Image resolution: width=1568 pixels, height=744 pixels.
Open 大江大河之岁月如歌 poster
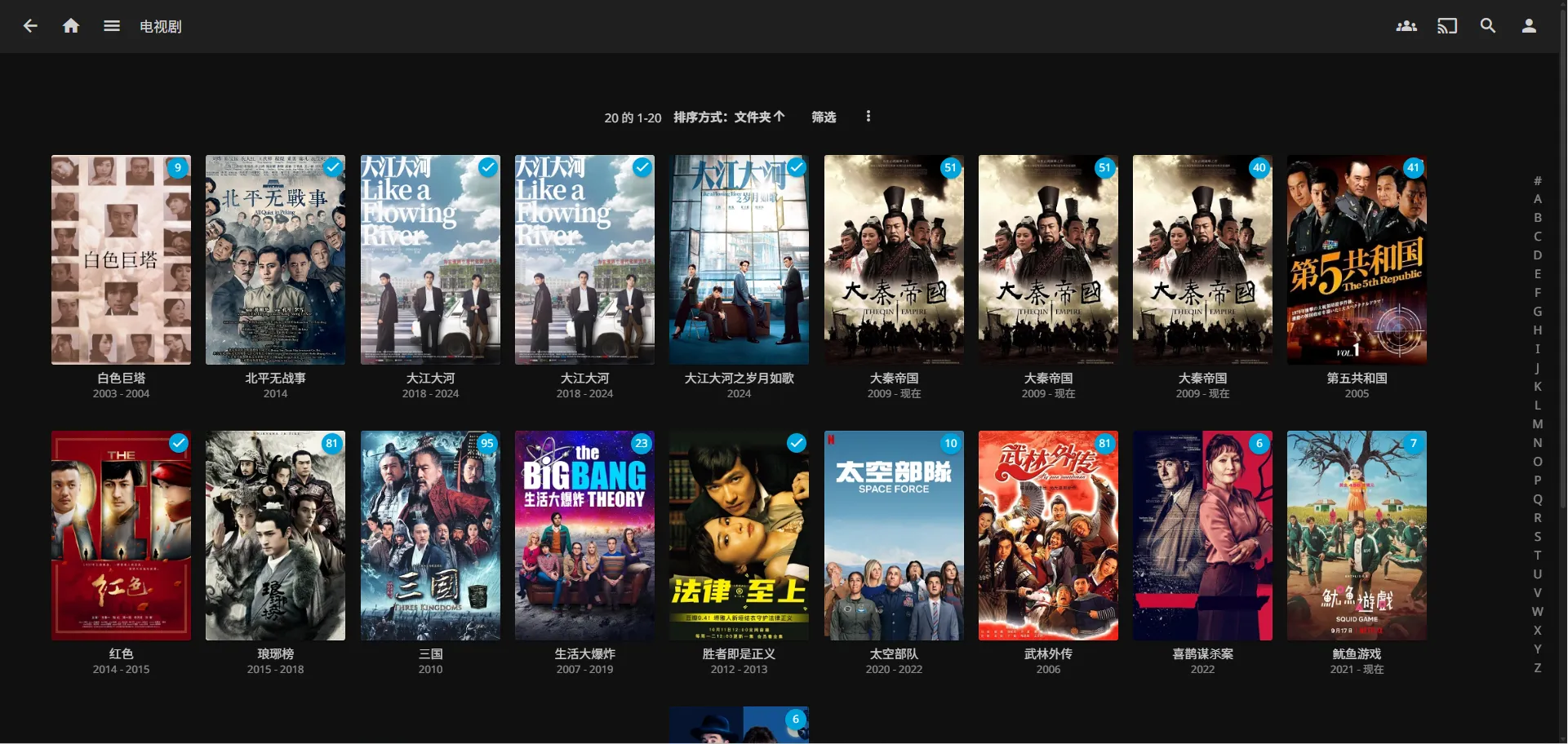click(739, 259)
